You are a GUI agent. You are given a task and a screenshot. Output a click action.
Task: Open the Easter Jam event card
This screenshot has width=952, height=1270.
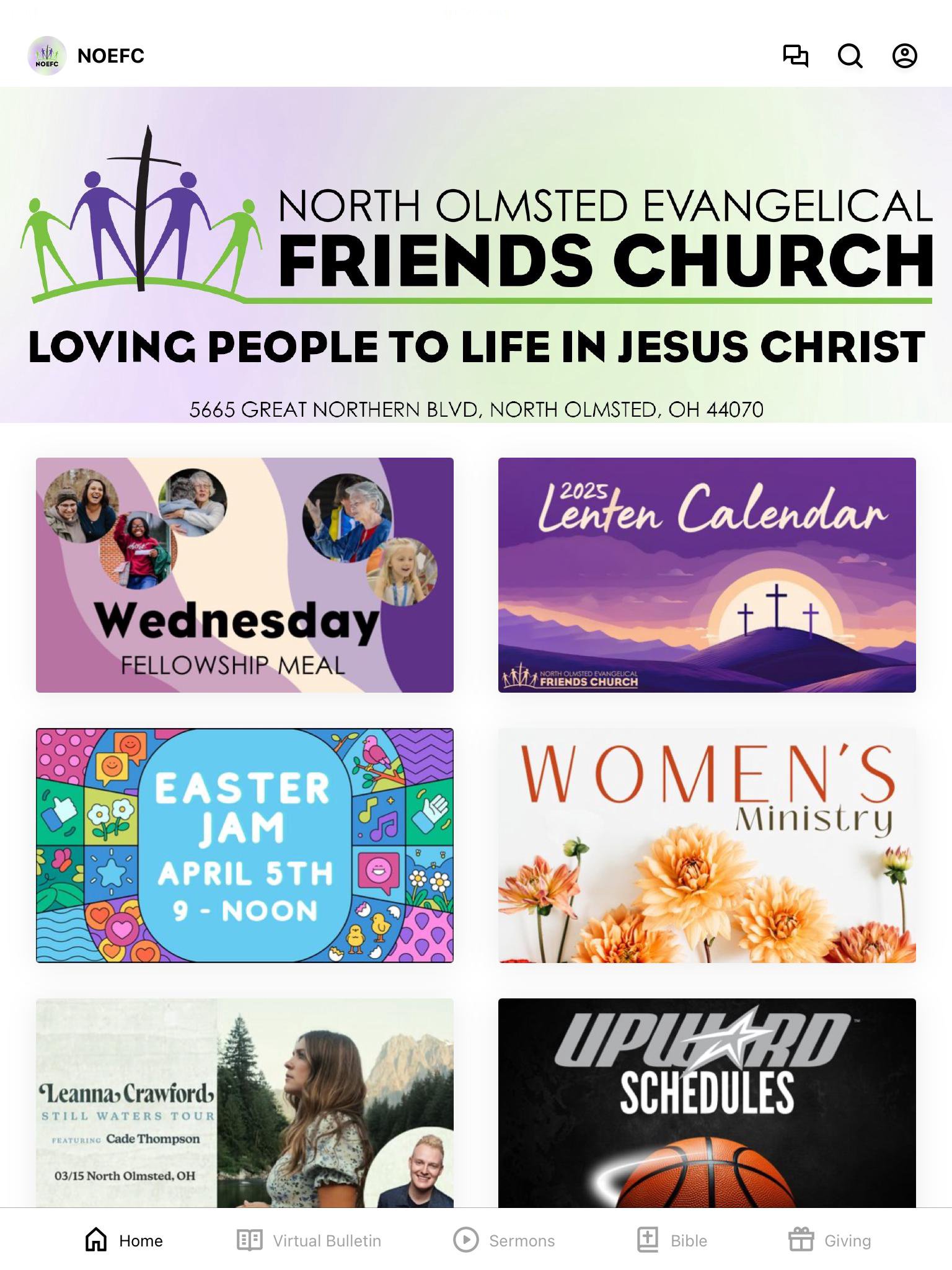click(x=245, y=845)
